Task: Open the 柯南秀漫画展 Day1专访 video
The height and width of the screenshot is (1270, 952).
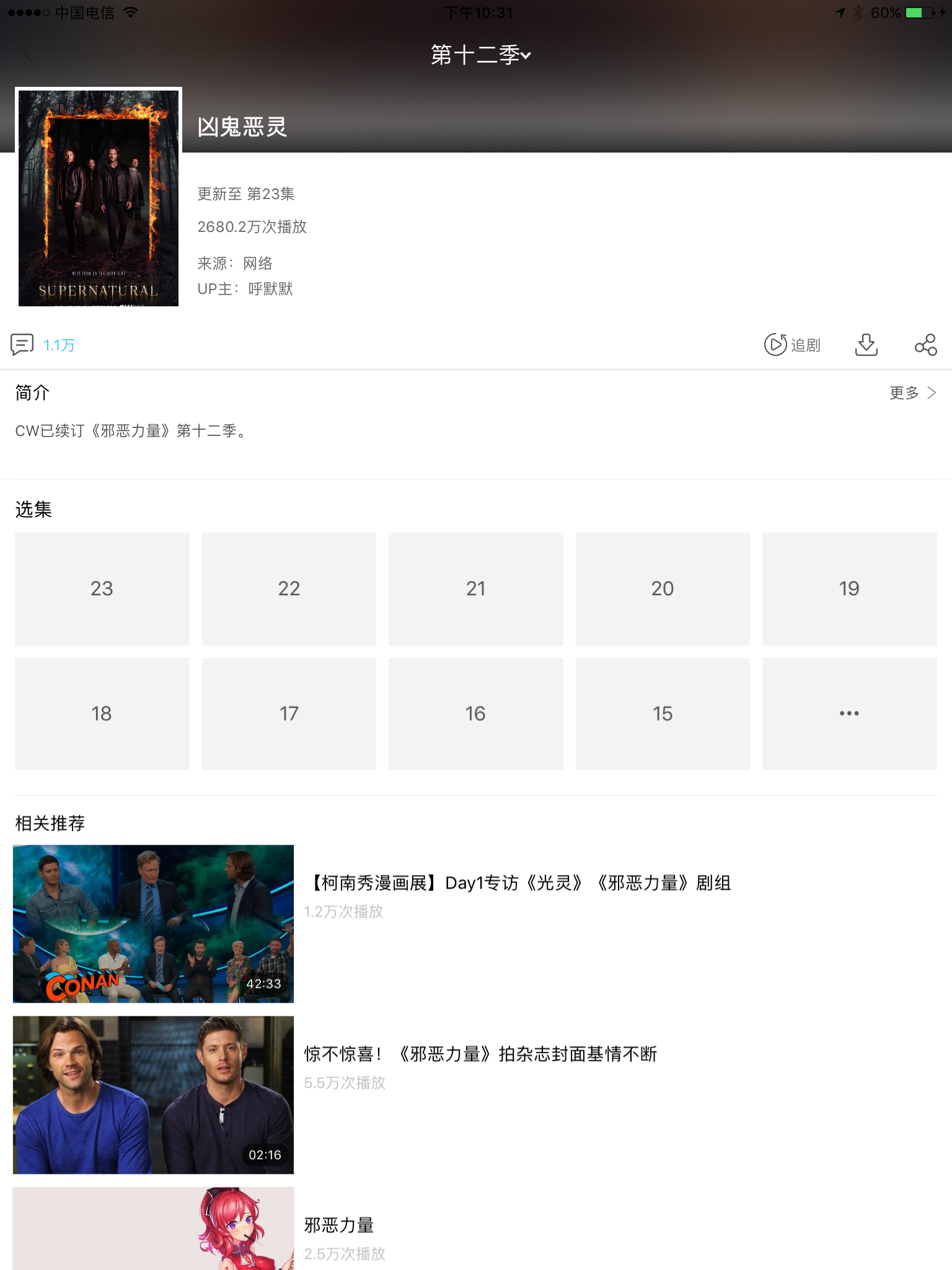Action: [520, 883]
